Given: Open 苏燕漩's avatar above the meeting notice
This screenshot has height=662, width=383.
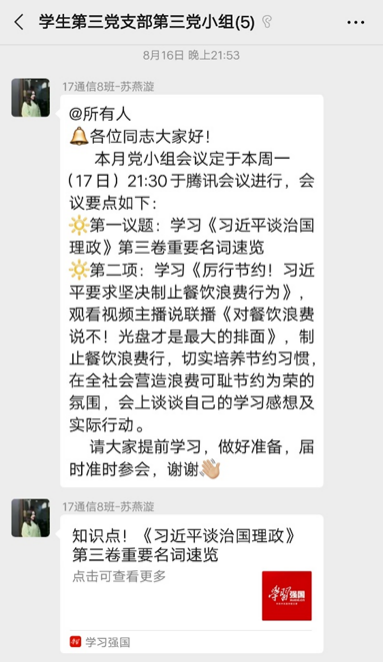Looking at the screenshot, I should pos(30,98).
